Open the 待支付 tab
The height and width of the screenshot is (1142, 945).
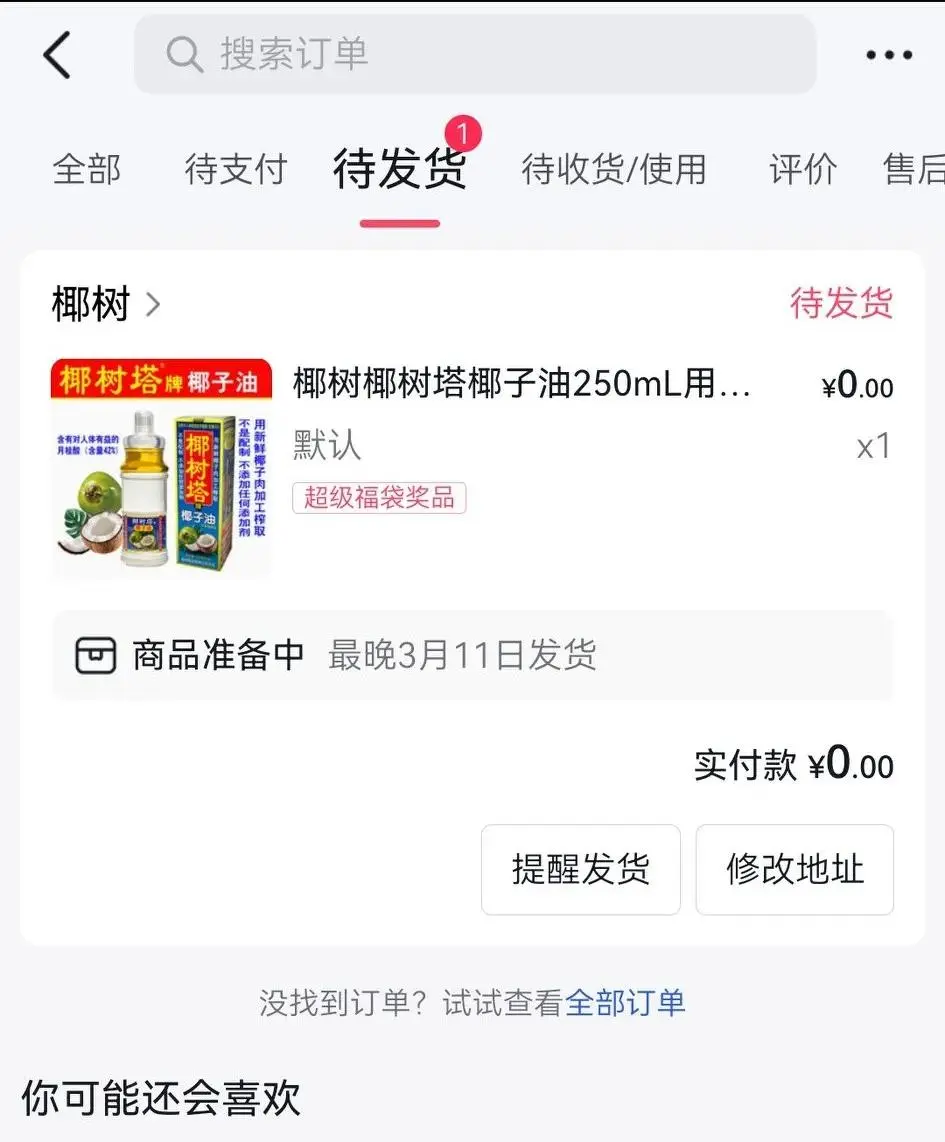(x=235, y=170)
